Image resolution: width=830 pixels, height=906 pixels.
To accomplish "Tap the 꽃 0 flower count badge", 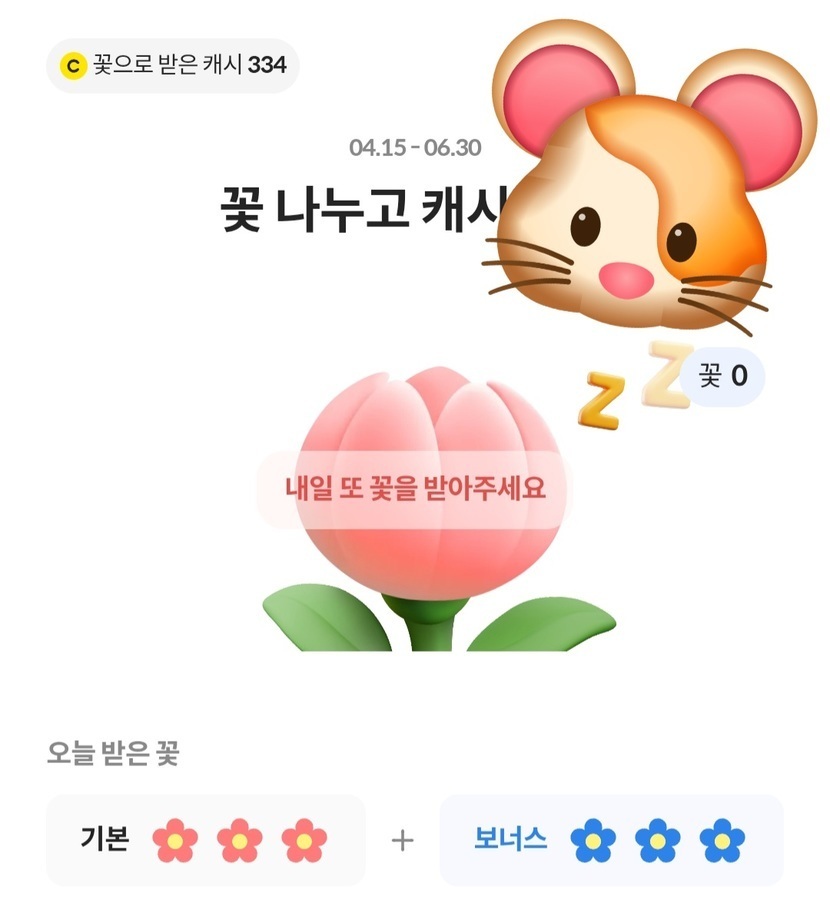I will pyautogui.click(x=725, y=377).
